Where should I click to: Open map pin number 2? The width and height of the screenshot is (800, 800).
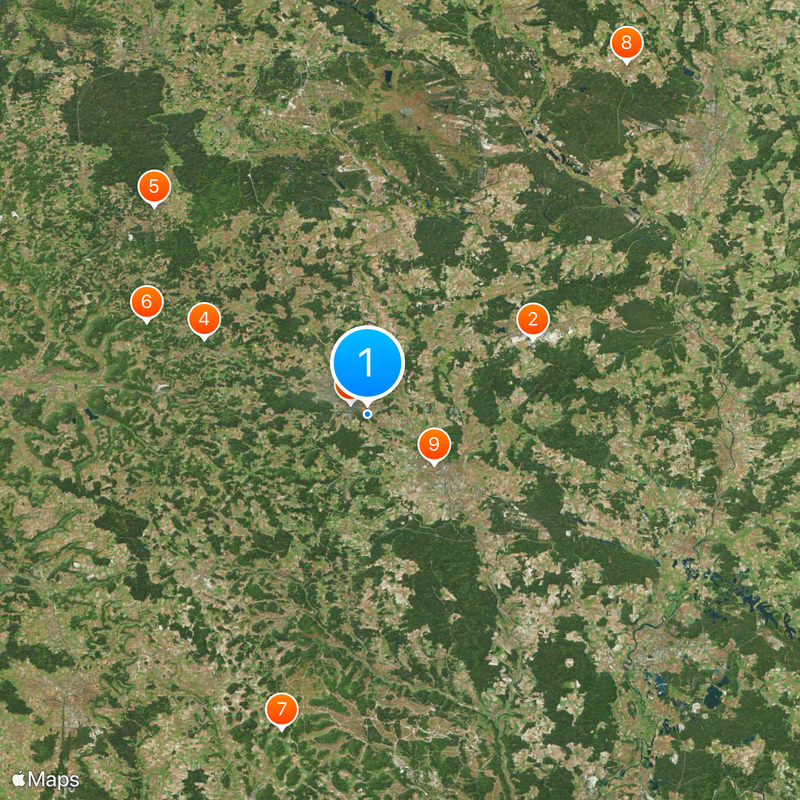(532, 320)
